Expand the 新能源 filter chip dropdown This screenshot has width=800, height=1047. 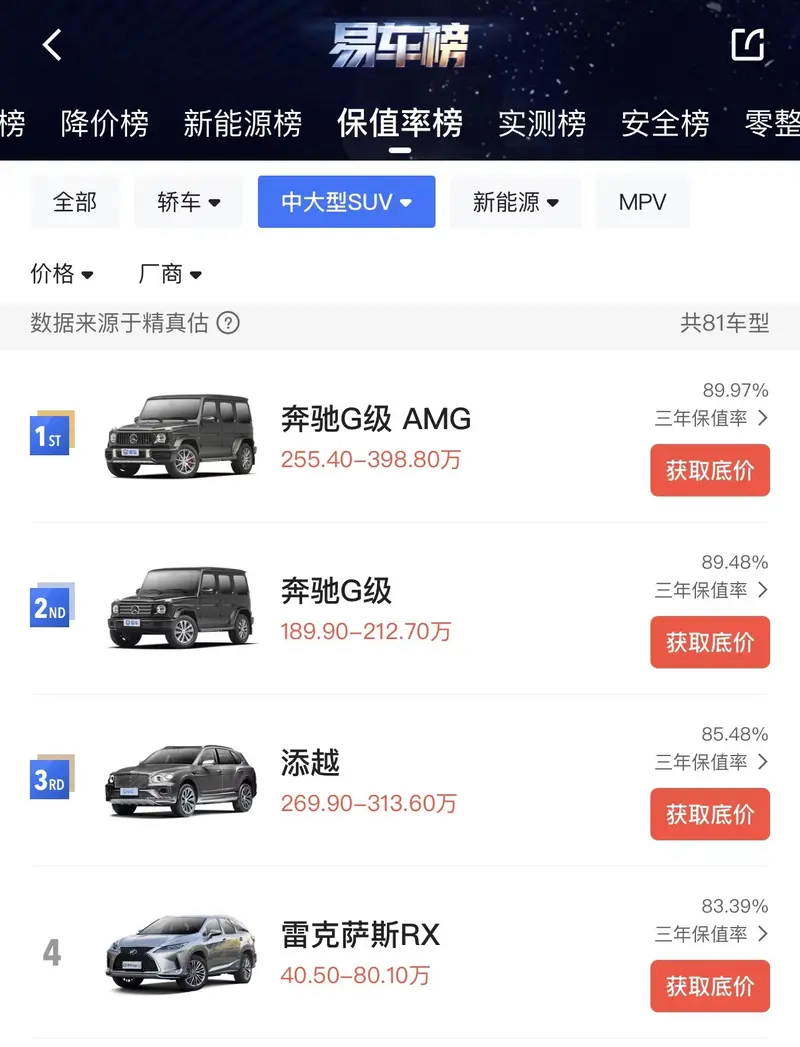515,202
